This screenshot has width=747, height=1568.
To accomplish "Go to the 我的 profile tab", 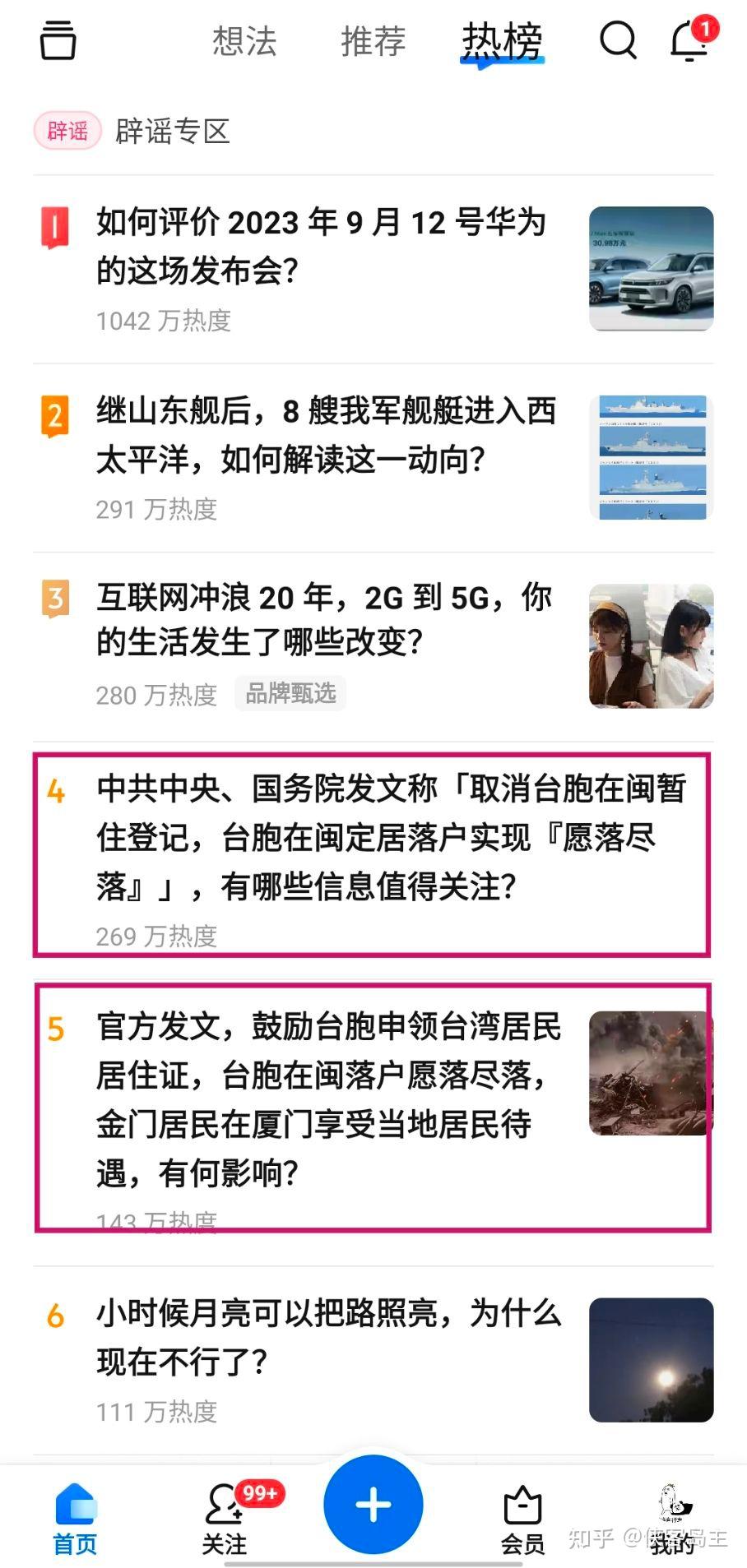I will coord(672,1519).
